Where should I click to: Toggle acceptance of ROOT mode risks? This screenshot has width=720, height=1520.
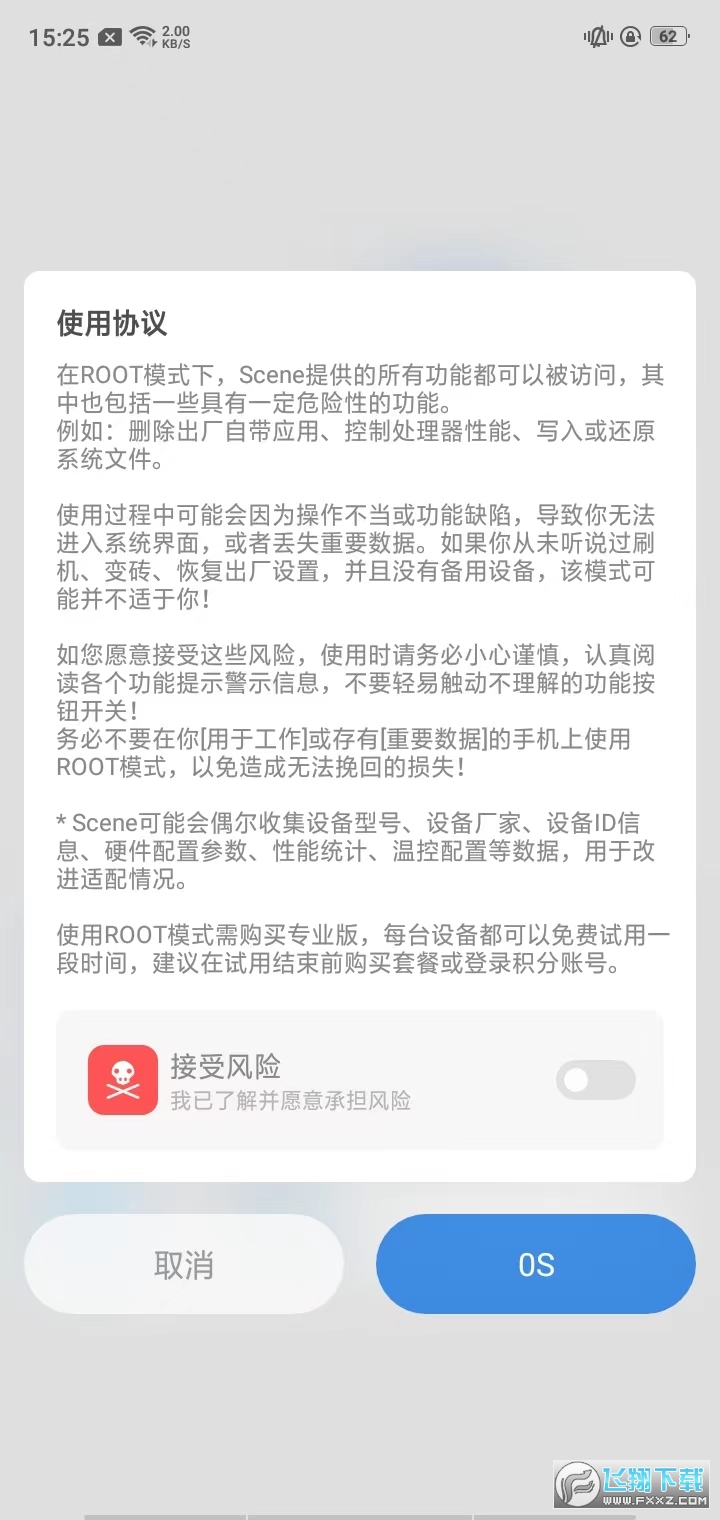[595, 1080]
